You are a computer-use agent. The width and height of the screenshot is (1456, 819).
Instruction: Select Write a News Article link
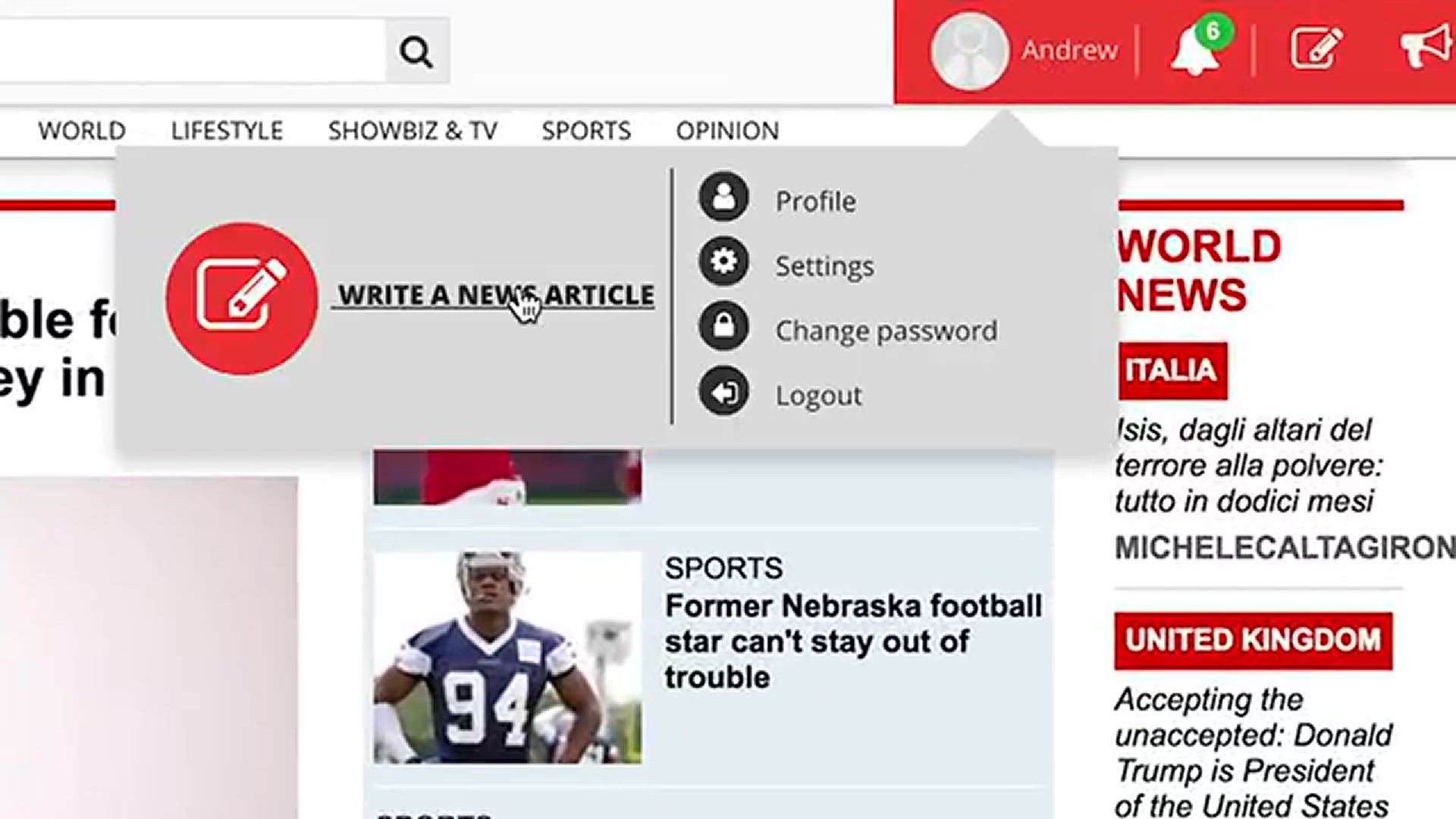(494, 295)
